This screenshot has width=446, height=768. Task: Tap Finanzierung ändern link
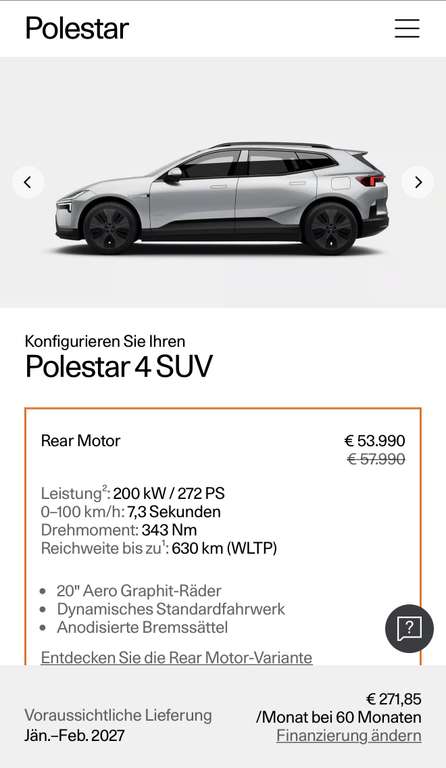click(x=349, y=735)
